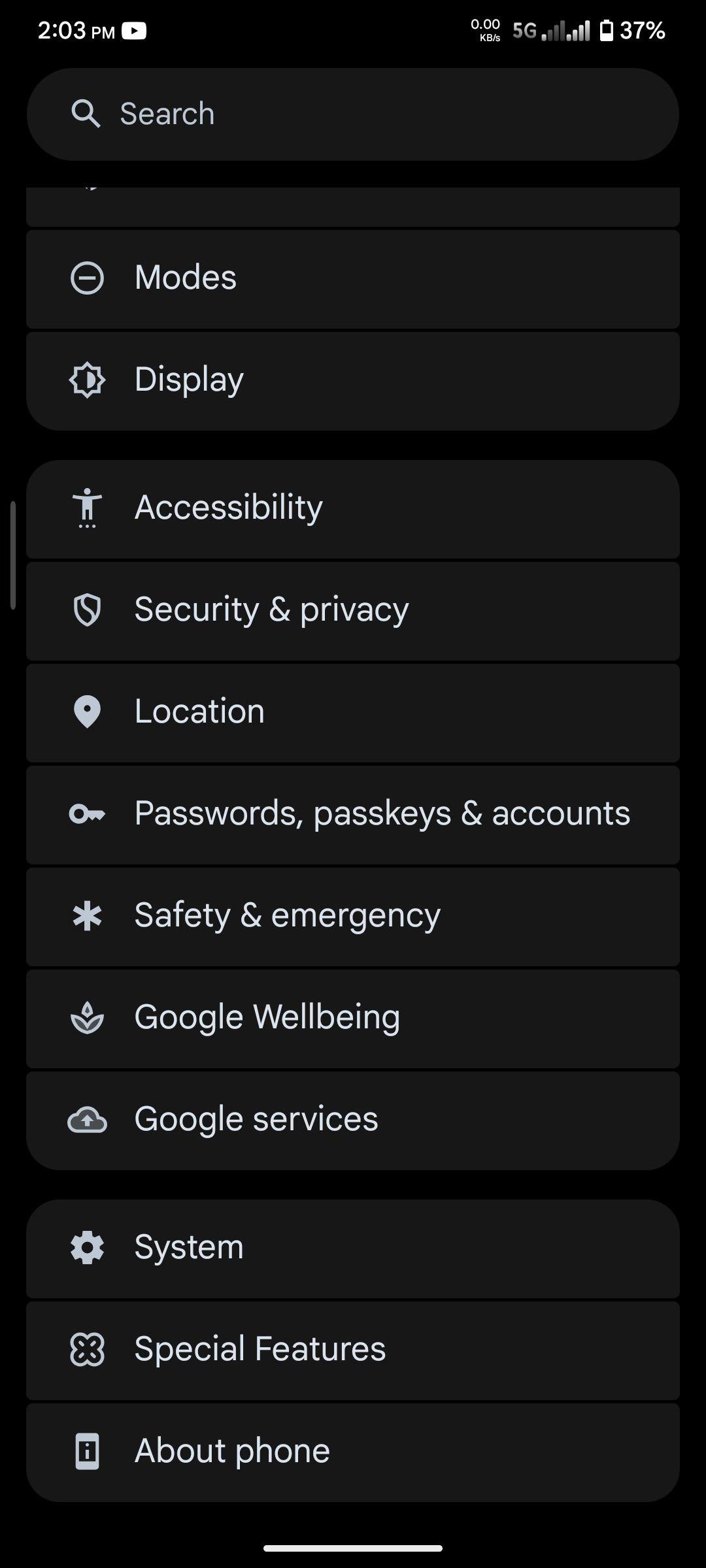
Task: Open Google Wellbeing
Action: [x=353, y=1019]
